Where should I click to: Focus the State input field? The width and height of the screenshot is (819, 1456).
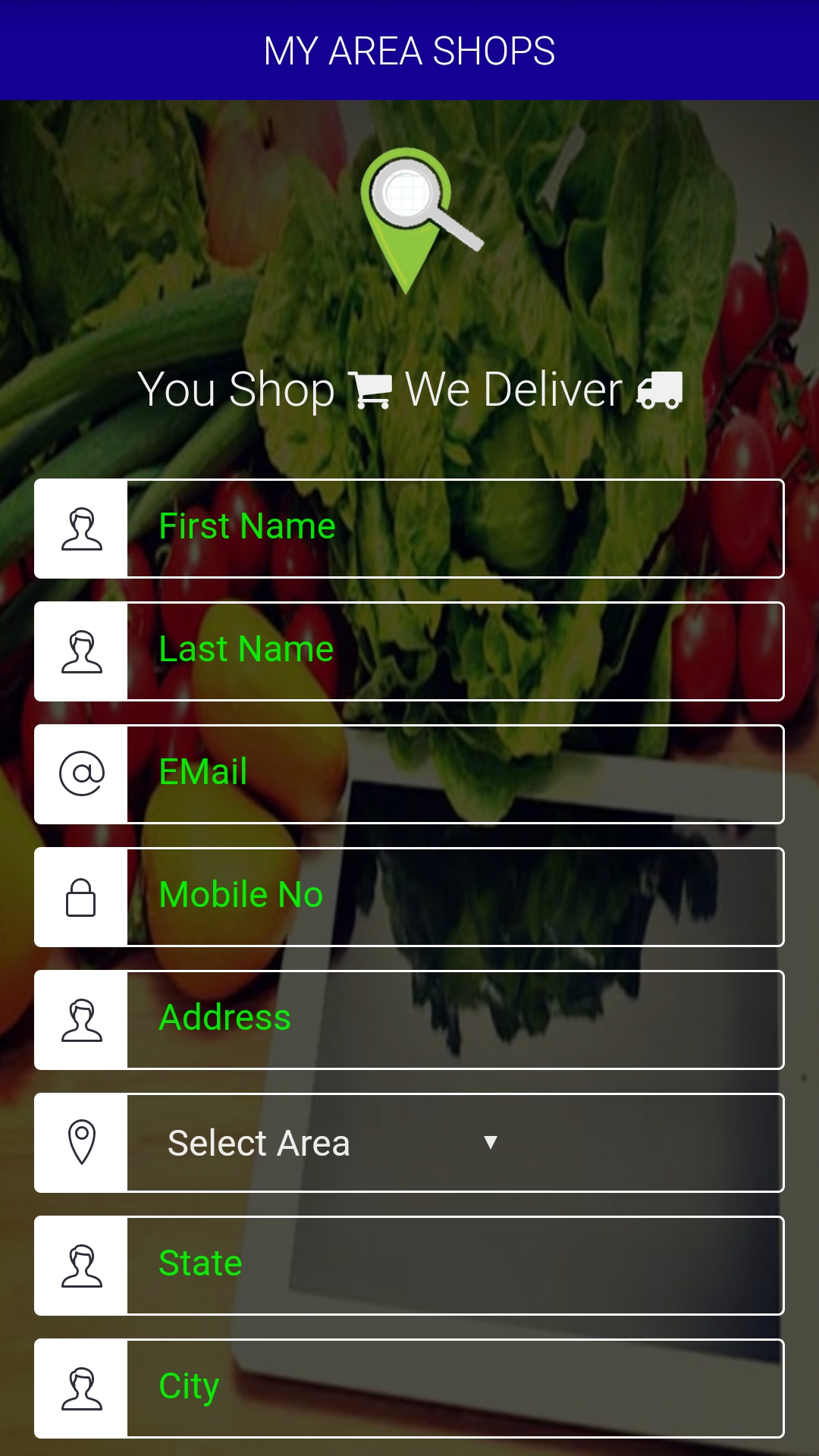[x=455, y=1266]
